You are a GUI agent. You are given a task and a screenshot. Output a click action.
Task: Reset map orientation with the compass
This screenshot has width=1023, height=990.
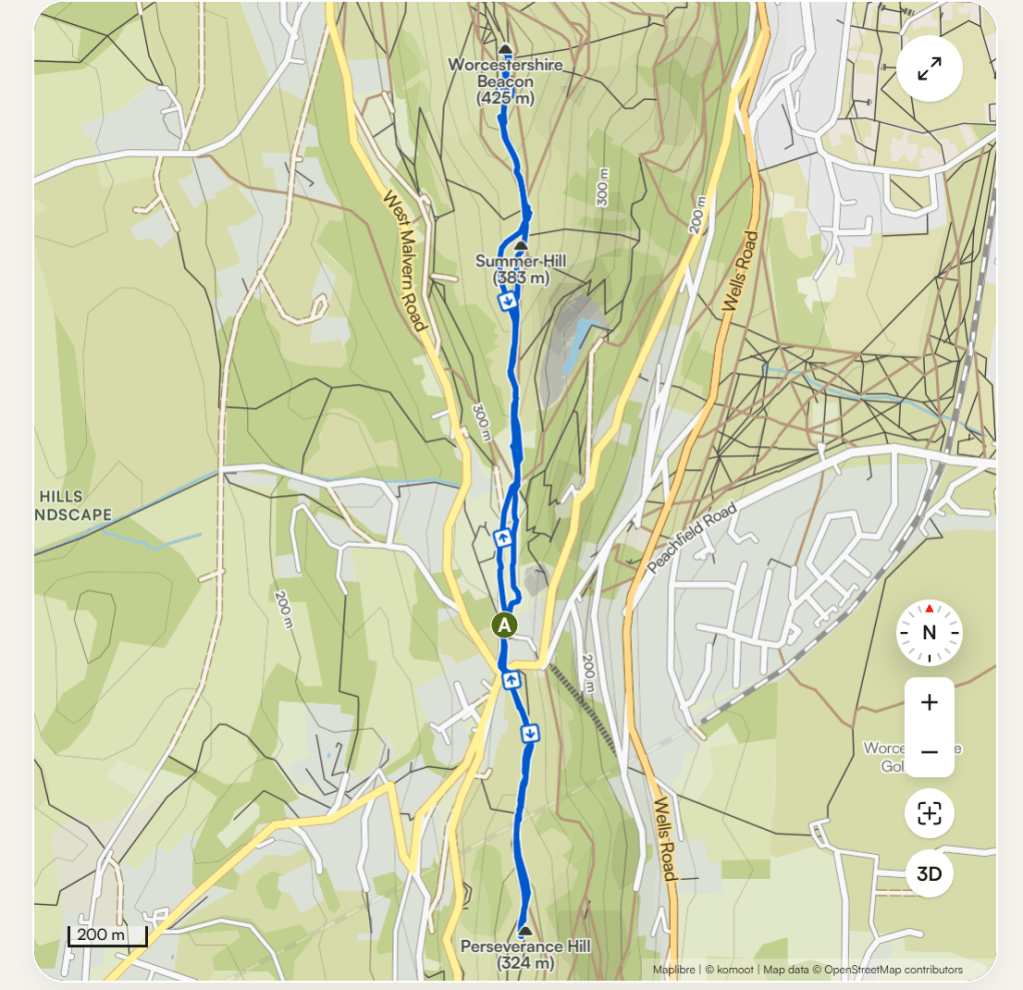click(x=929, y=632)
